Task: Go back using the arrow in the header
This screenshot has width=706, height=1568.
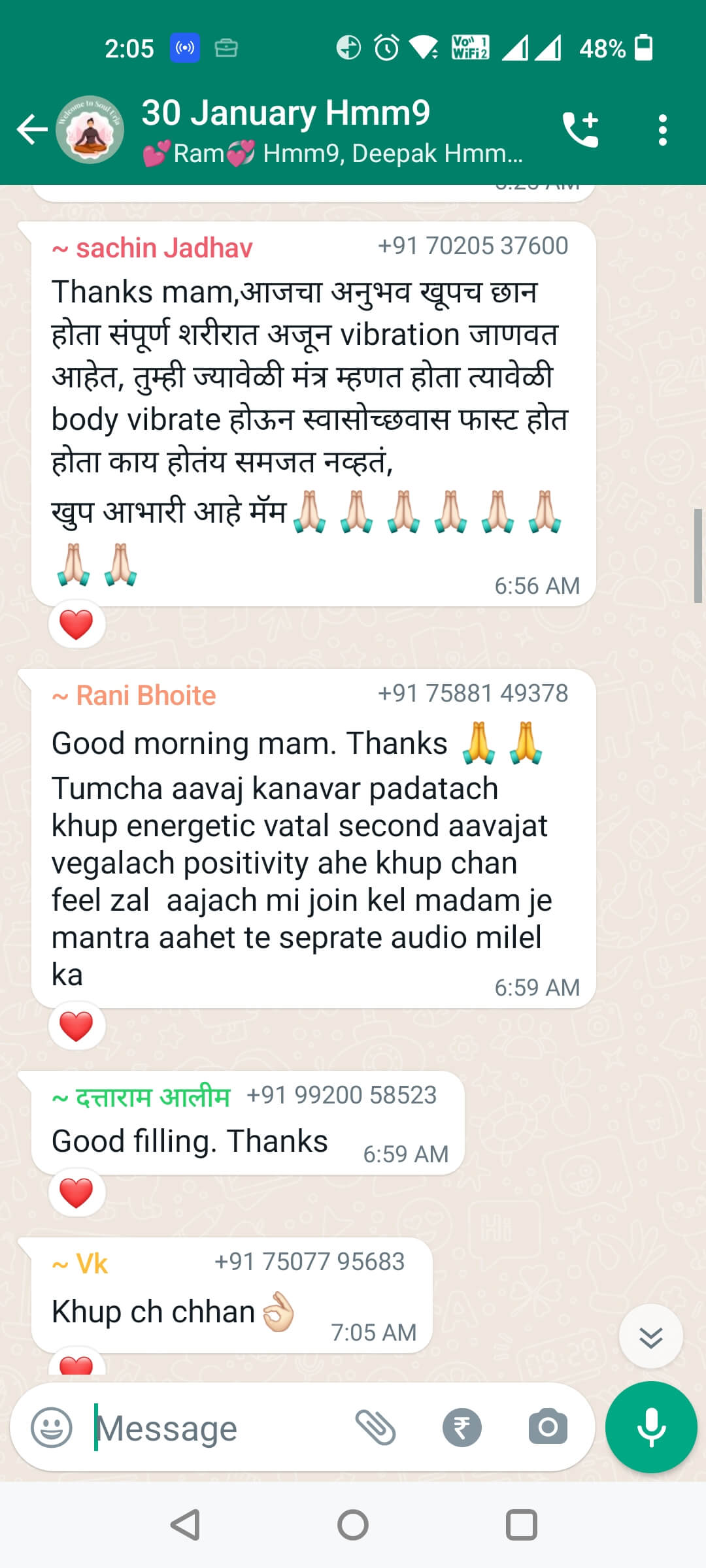Action: point(32,129)
